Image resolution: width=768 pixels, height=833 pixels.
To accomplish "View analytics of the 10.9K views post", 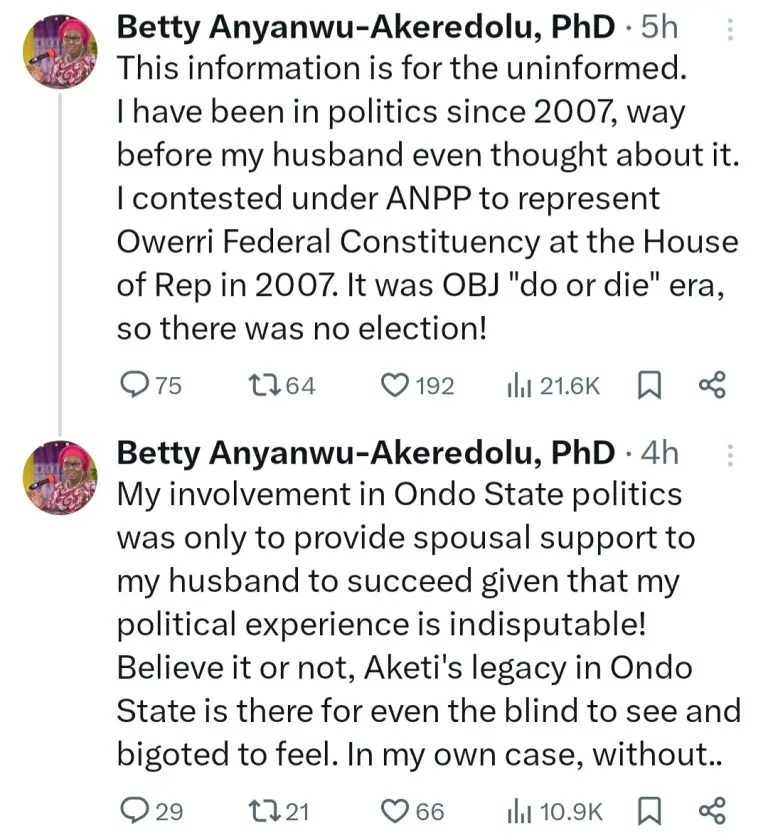I will coord(517,810).
